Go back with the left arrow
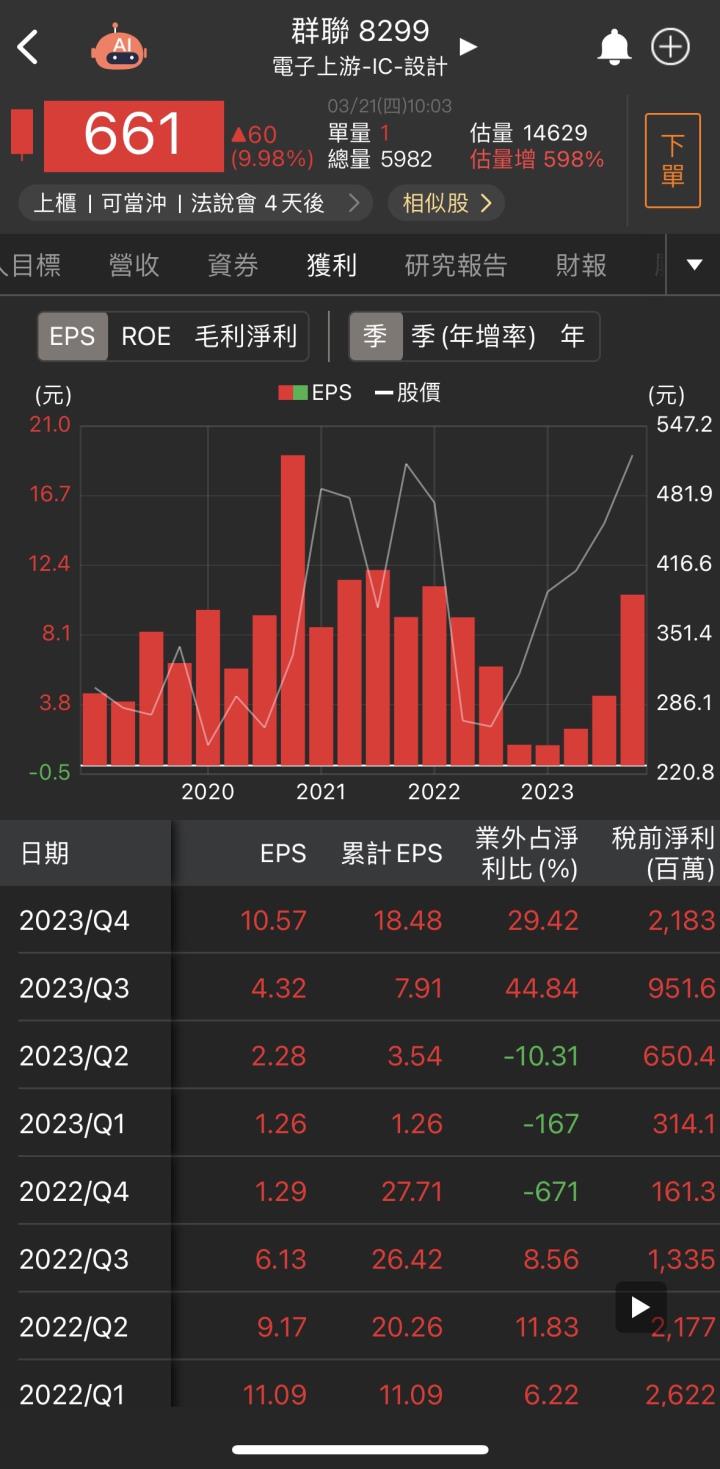720x1469 pixels. pos(27,46)
